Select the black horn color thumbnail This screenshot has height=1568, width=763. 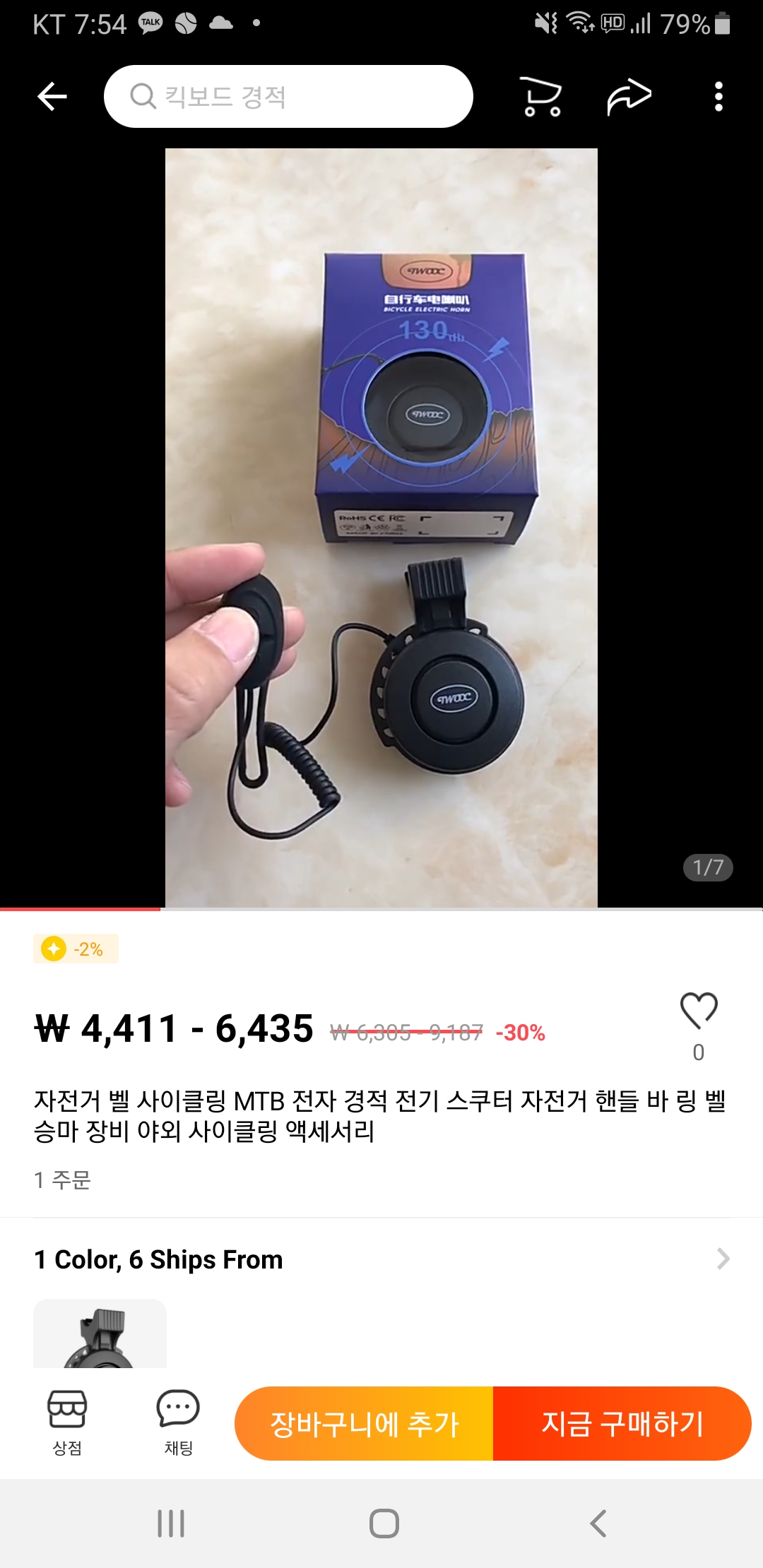click(x=100, y=1334)
